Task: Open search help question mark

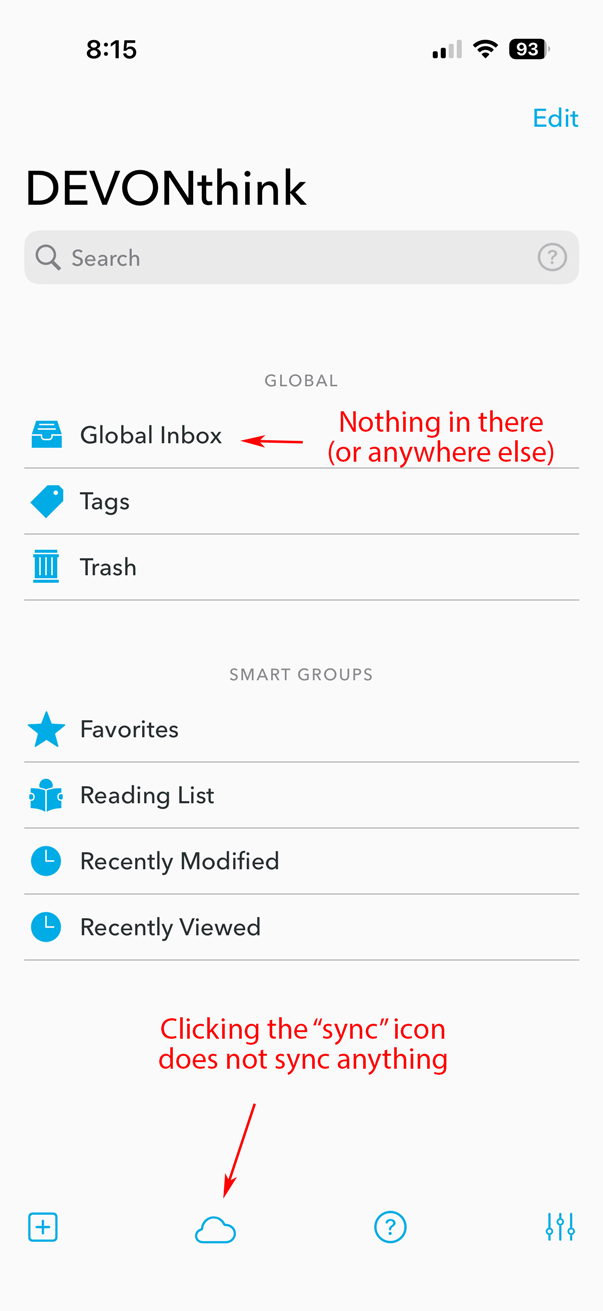Action: tap(552, 258)
